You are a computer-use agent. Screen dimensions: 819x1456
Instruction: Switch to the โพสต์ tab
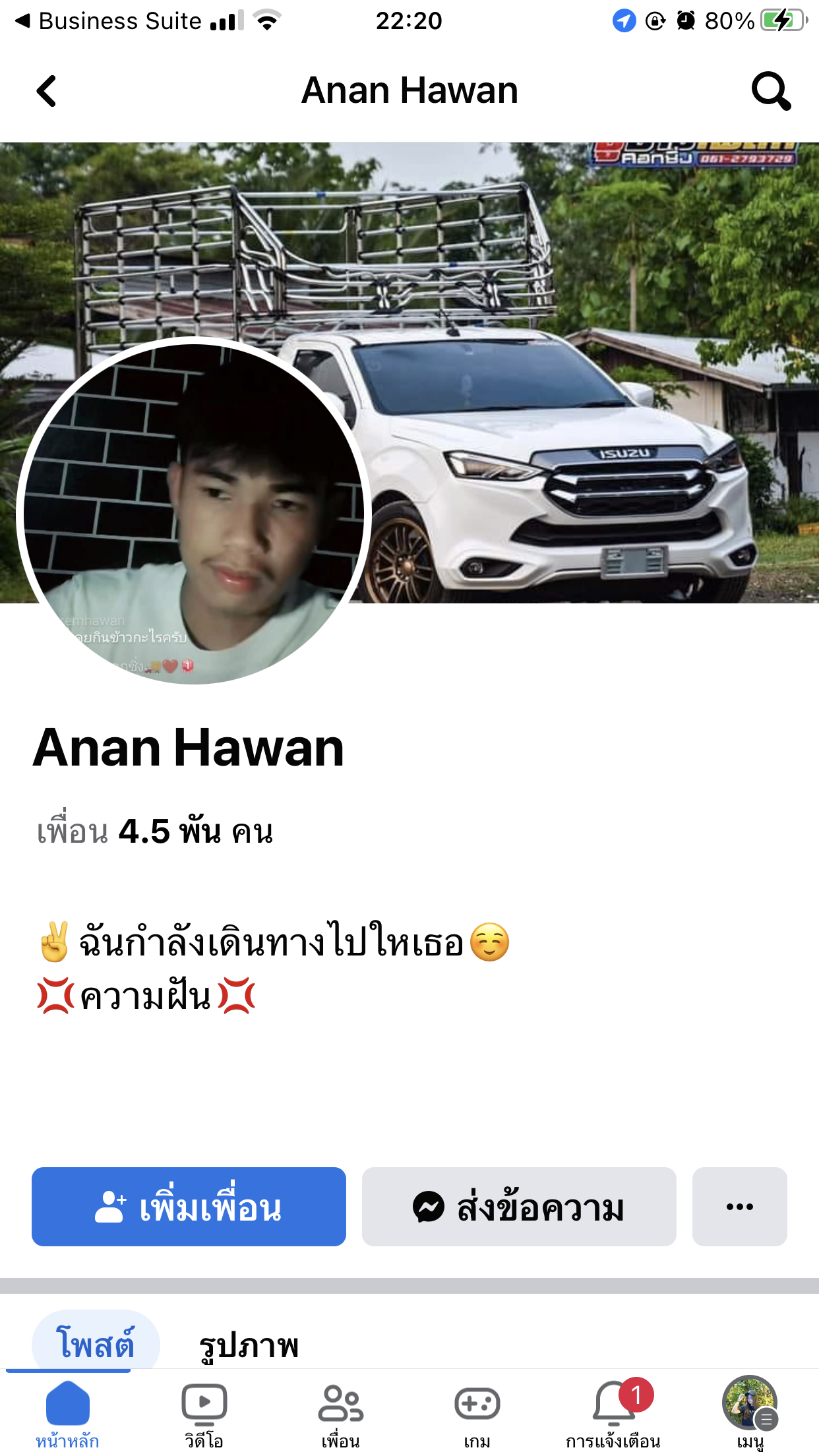(96, 1343)
